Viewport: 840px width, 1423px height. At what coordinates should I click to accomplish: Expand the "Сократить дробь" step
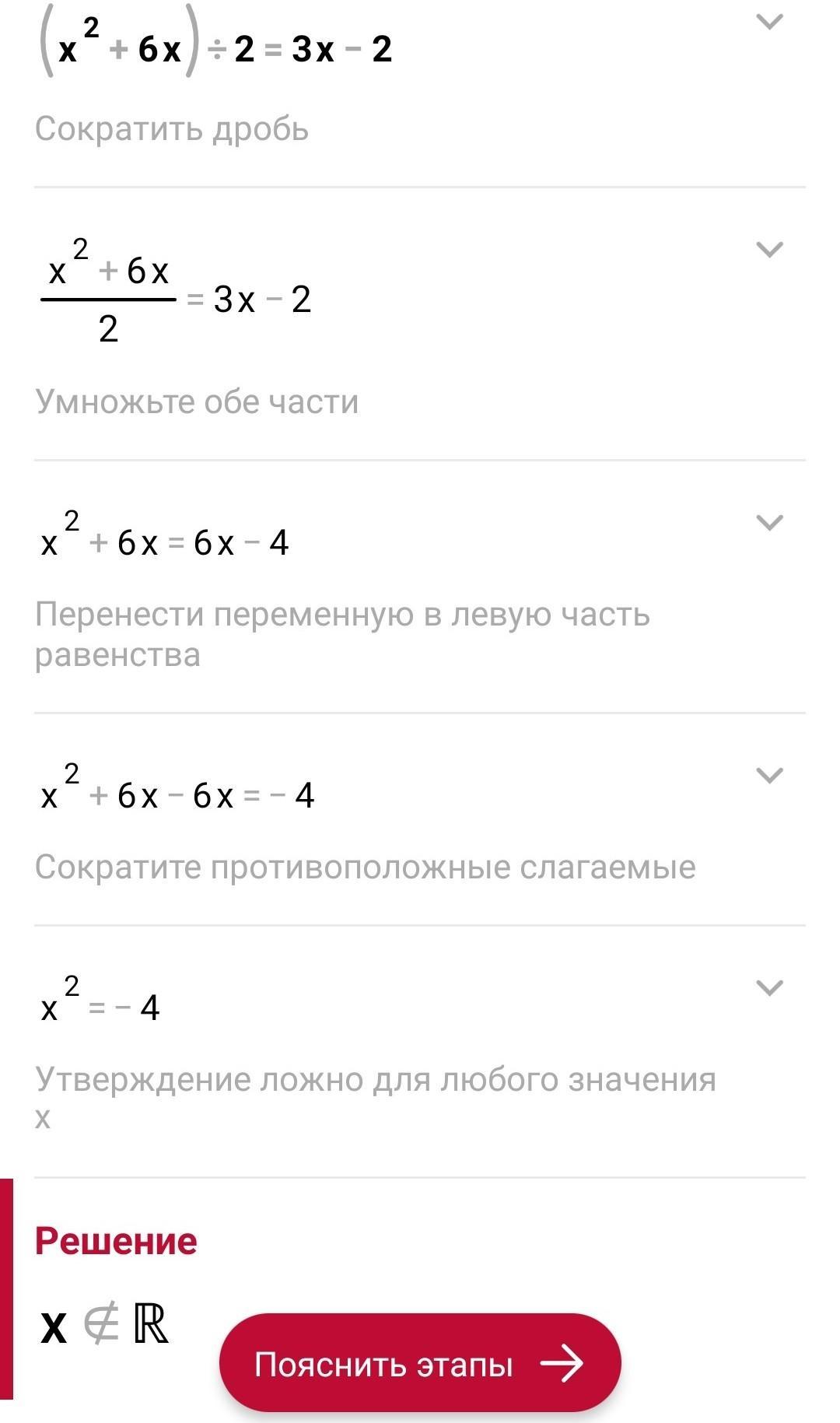click(x=769, y=22)
